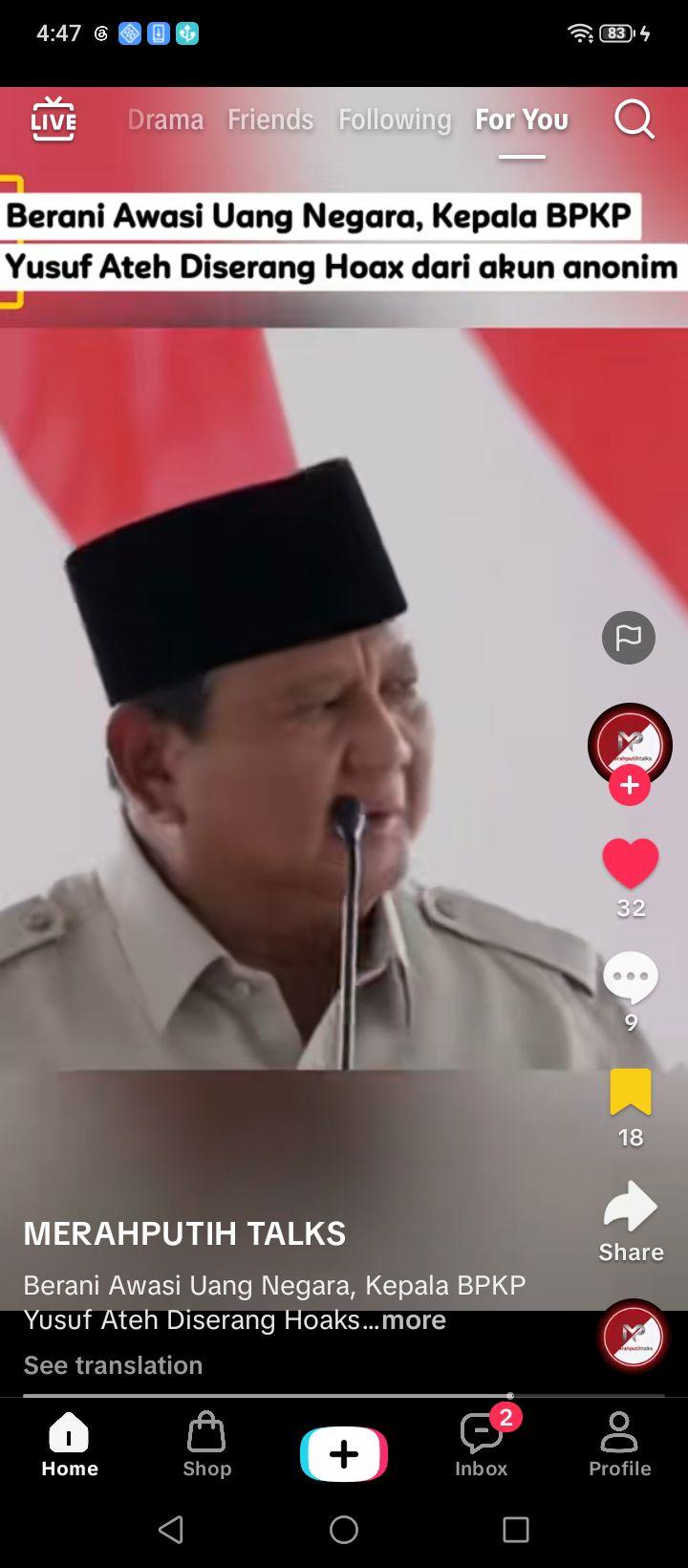Follow Merahputih Talks with the plus button
Viewport: 688px width, 1568px height.
tap(630, 785)
